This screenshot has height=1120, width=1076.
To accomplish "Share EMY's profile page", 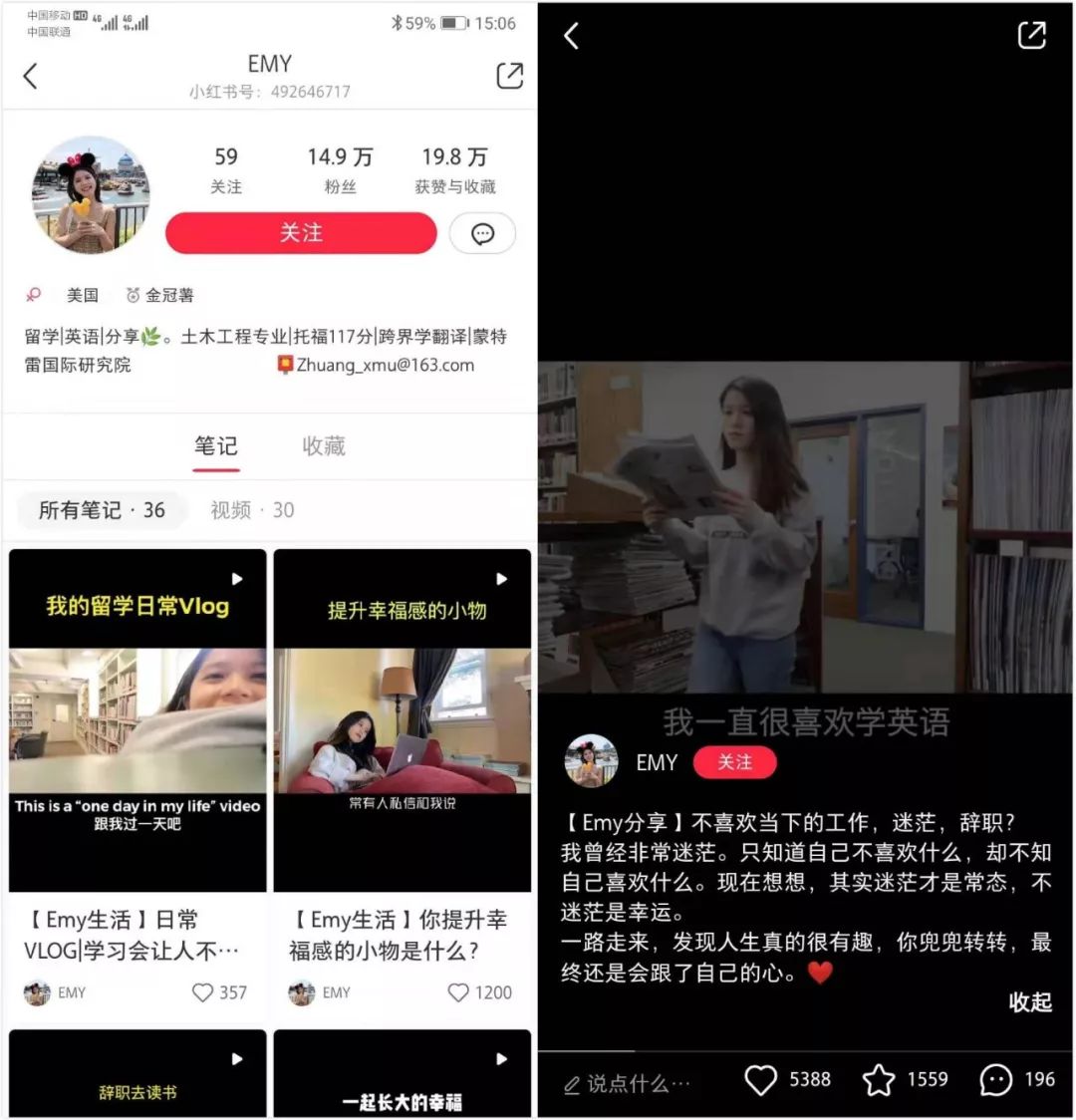I will tap(509, 76).
